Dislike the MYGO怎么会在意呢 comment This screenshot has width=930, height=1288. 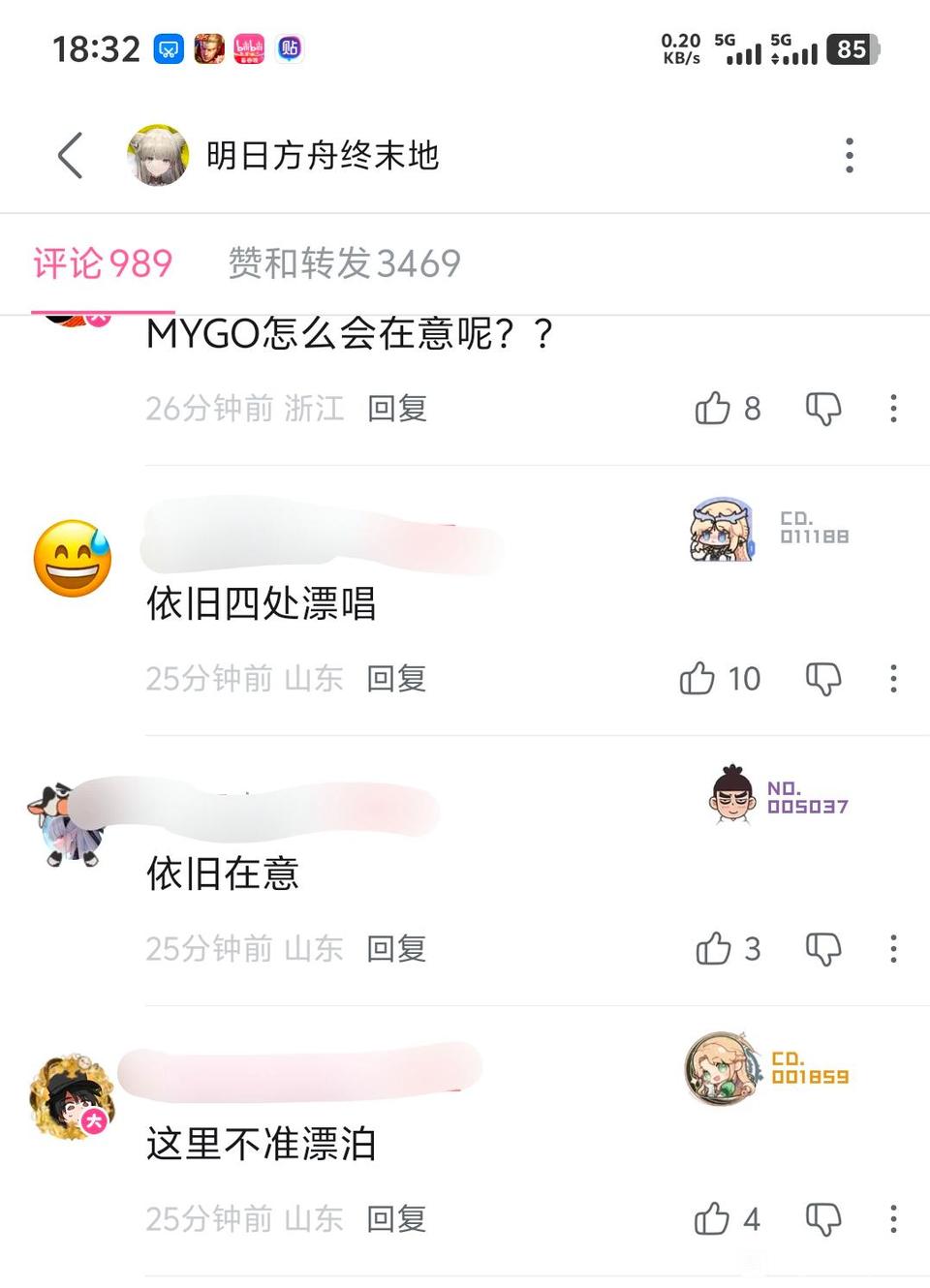823,409
